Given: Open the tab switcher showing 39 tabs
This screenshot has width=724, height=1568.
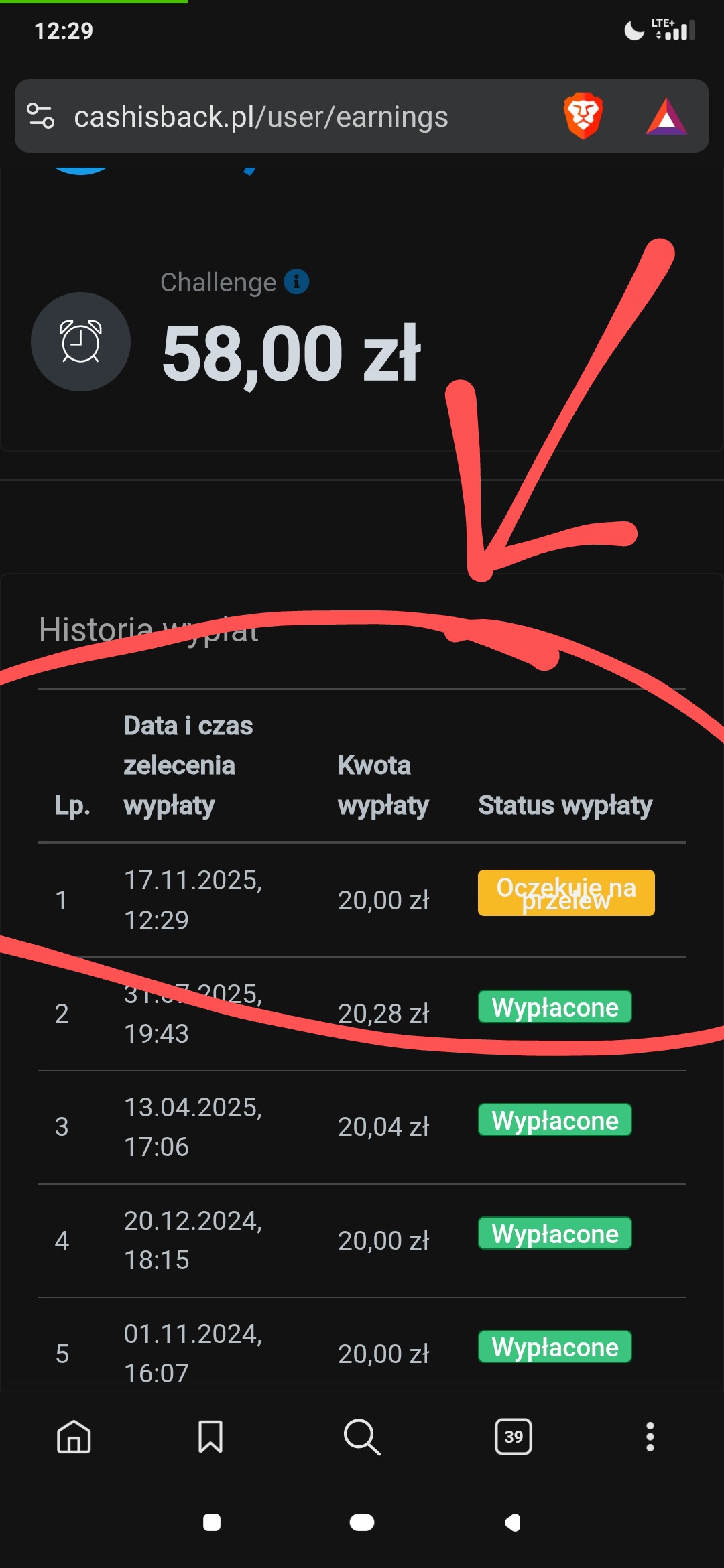Looking at the screenshot, I should coord(514,1437).
